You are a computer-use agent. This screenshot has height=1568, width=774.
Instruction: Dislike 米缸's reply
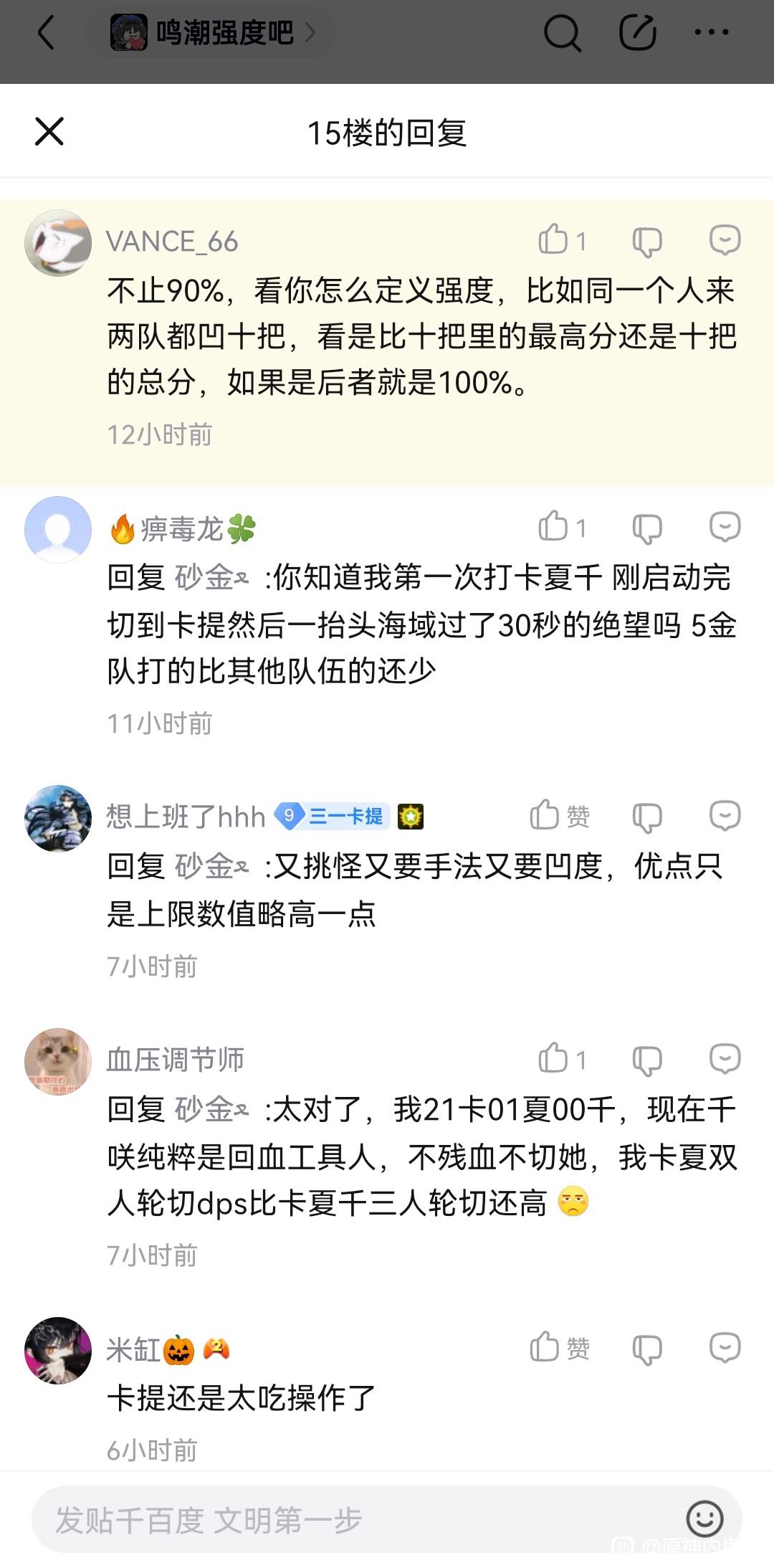coord(646,1349)
